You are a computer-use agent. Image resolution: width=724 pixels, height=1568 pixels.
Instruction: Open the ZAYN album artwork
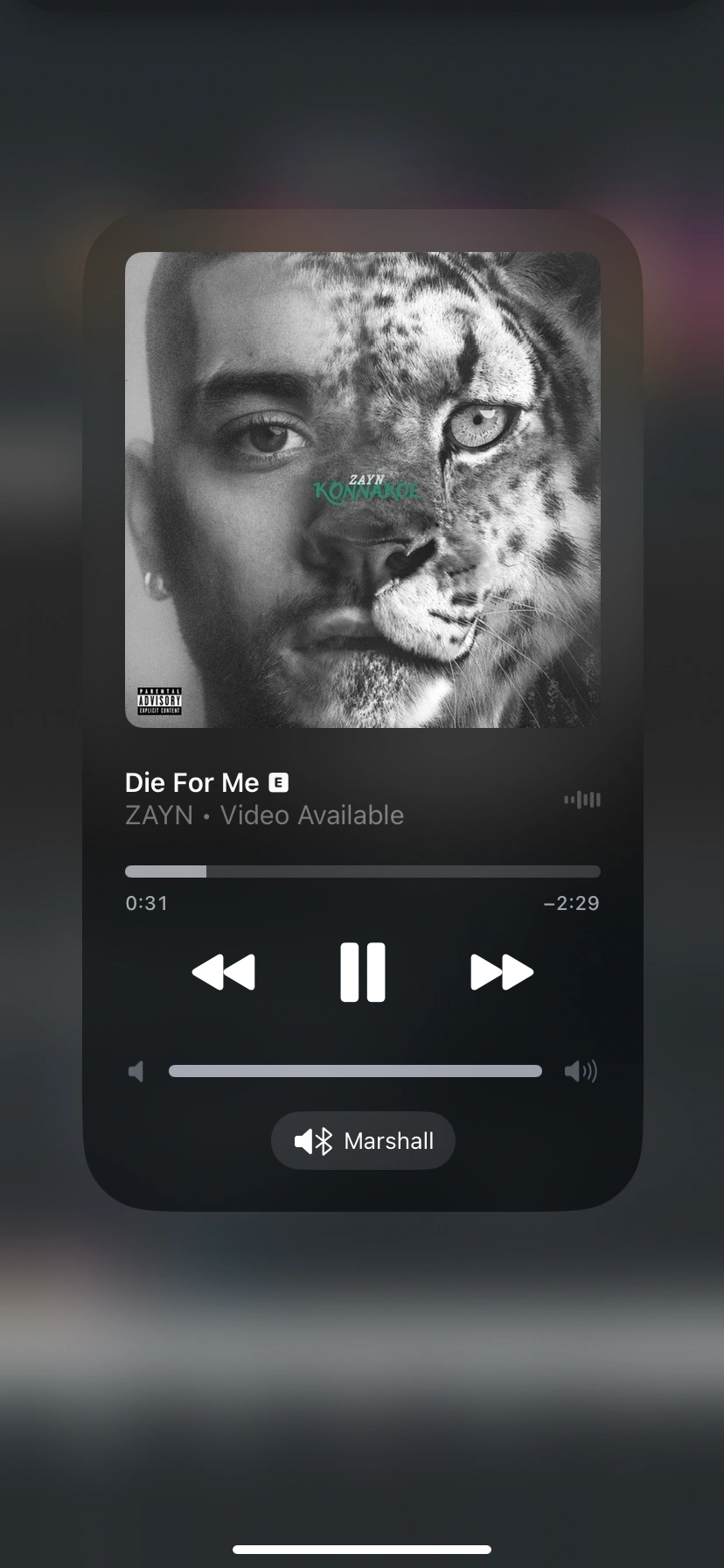coord(362,490)
